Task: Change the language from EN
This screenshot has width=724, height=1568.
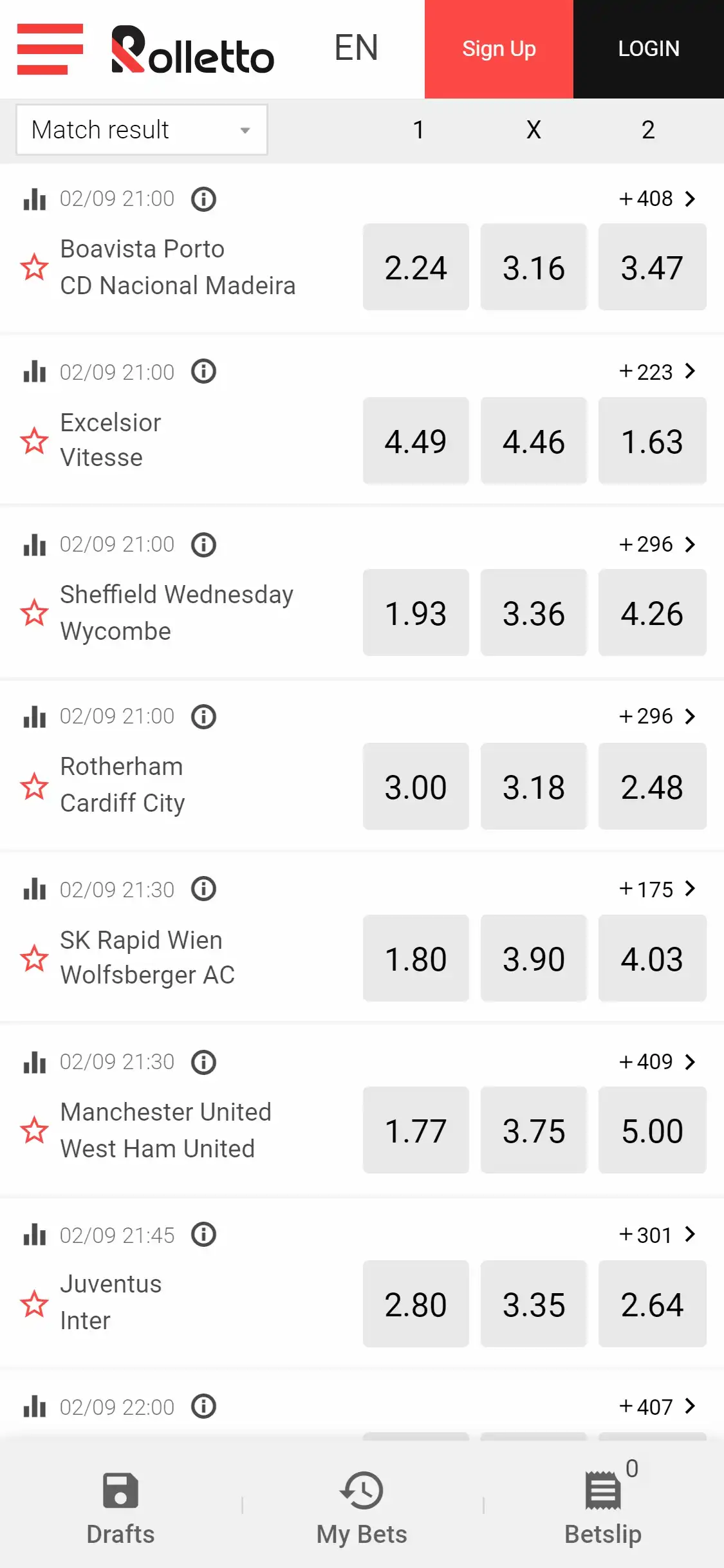Action: pos(356,48)
